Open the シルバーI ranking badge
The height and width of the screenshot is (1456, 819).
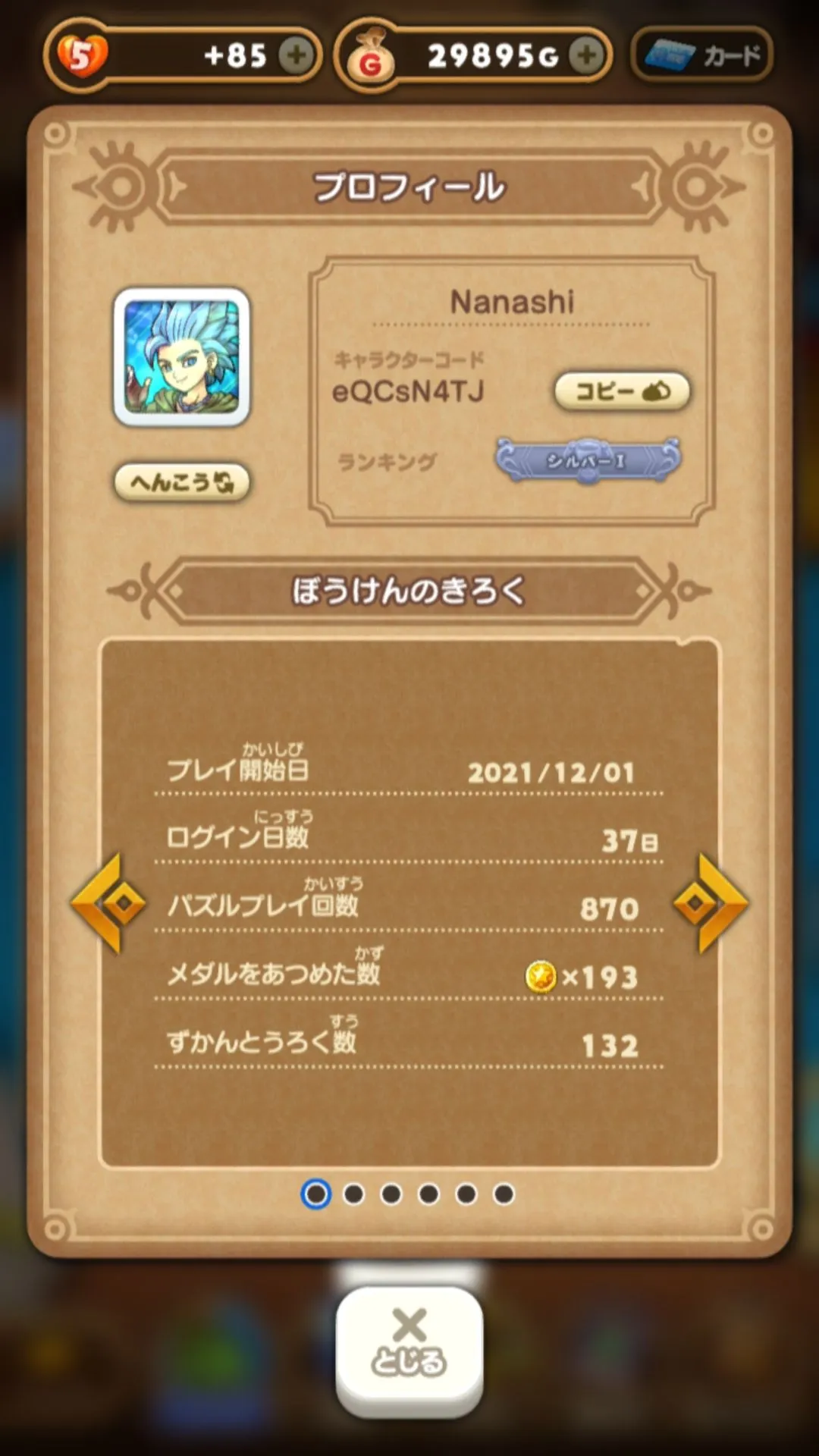click(x=588, y=460)
